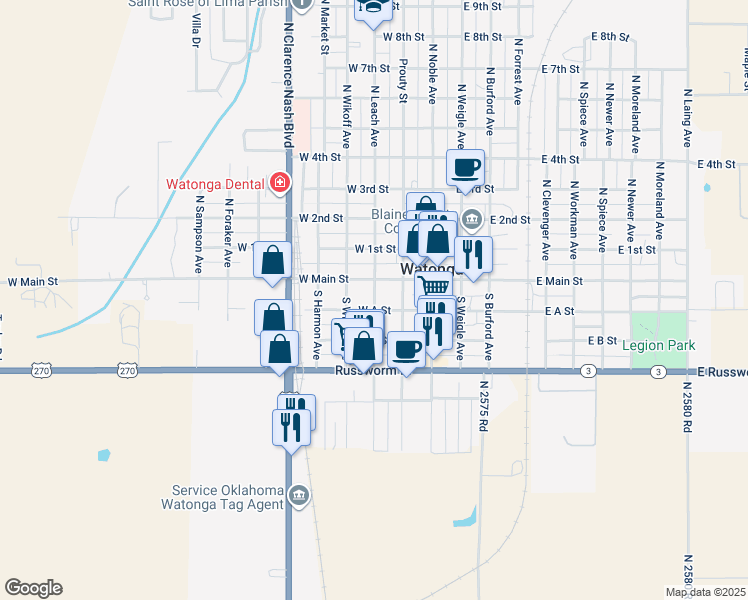Open the restaurant marker on E 1st St
Screen dimensions: 748x600
473,254
